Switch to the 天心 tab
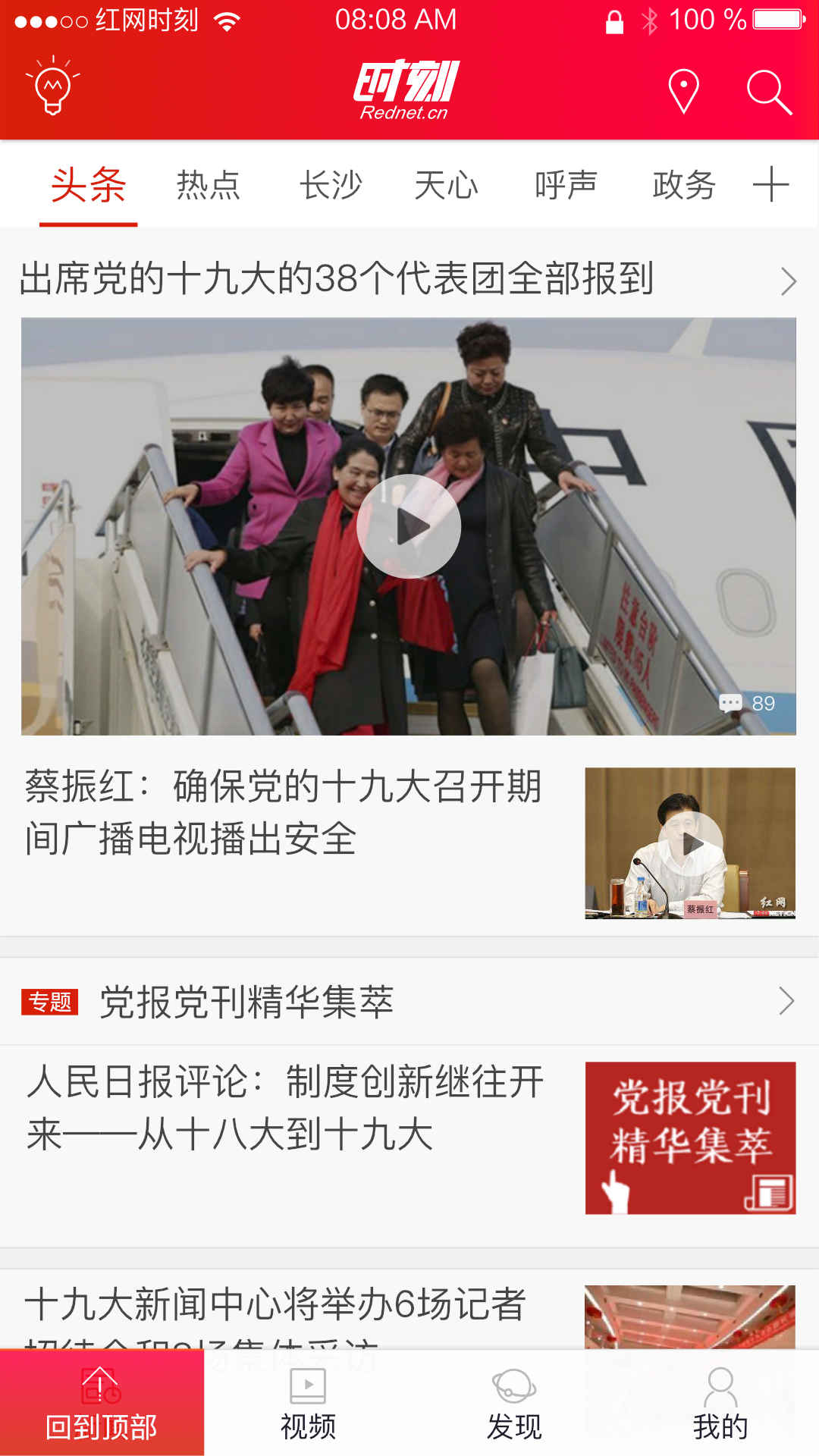This screenshot has width=819, height=1456. [447, 186]
